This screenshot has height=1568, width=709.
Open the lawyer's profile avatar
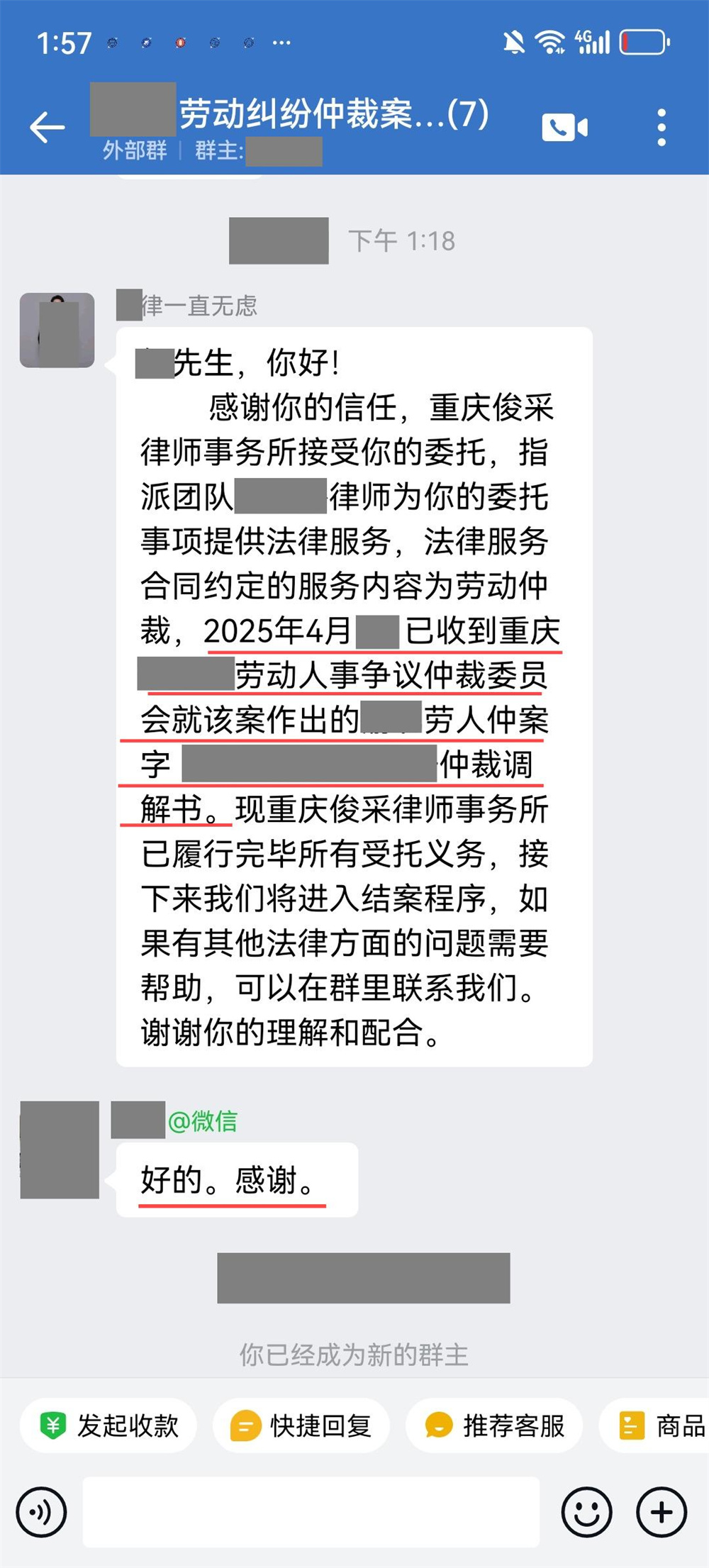coord(57,330)
